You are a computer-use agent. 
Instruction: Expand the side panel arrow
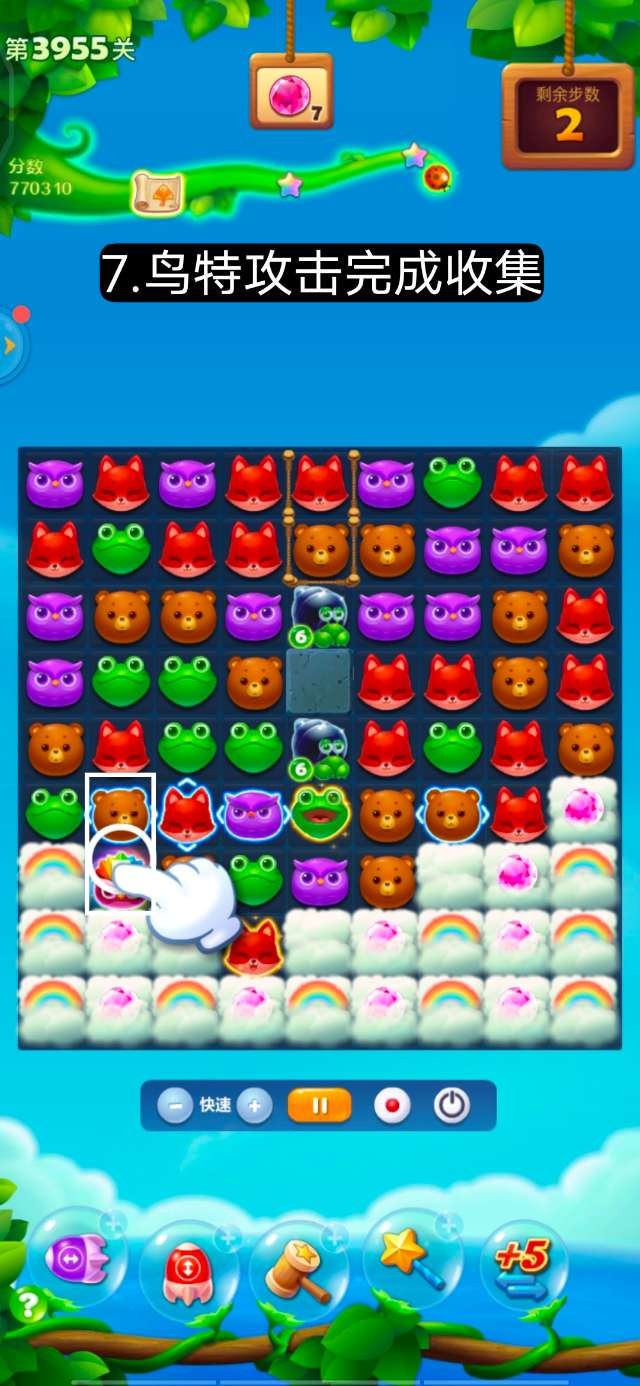coord(11,346)
